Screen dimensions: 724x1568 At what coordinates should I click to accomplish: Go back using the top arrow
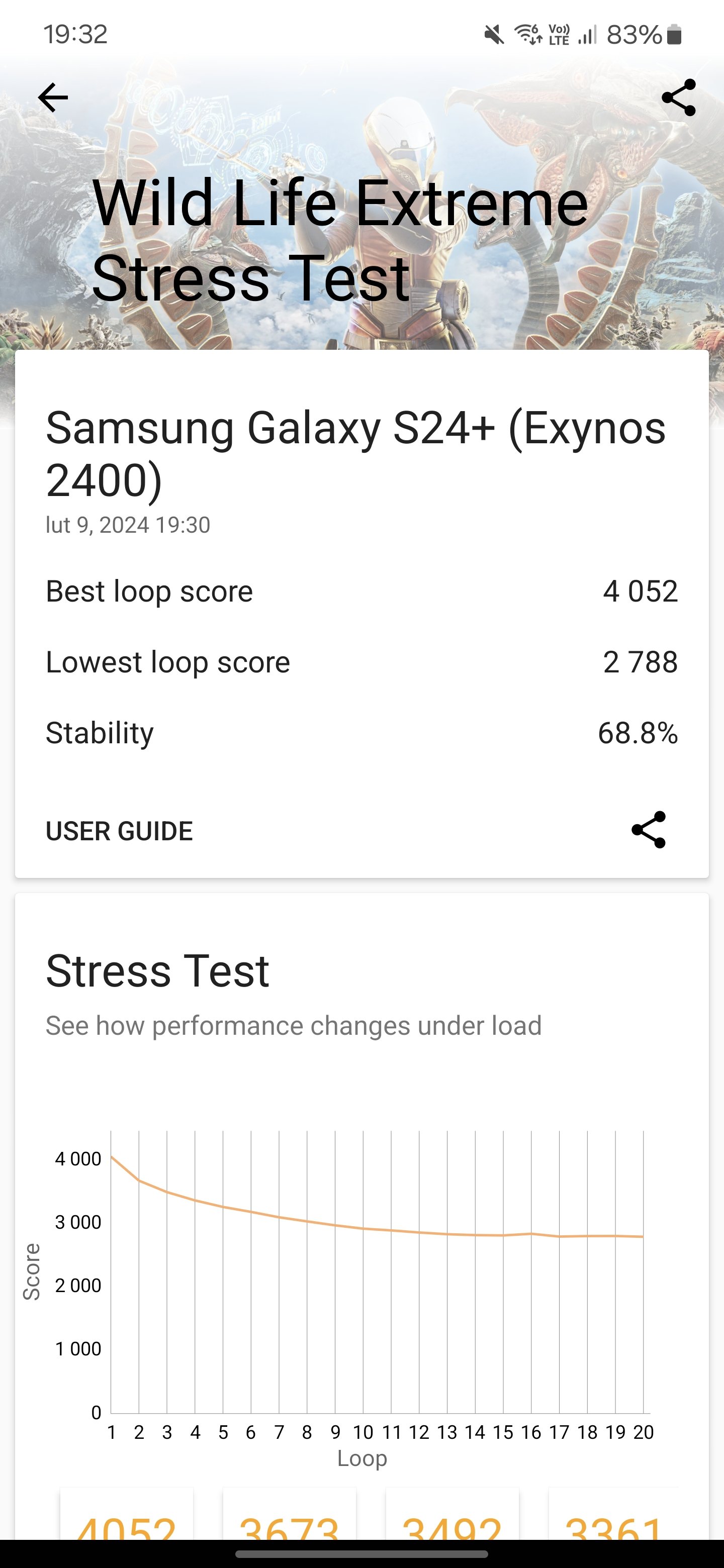pyautogui.click(x=53, y=97)
